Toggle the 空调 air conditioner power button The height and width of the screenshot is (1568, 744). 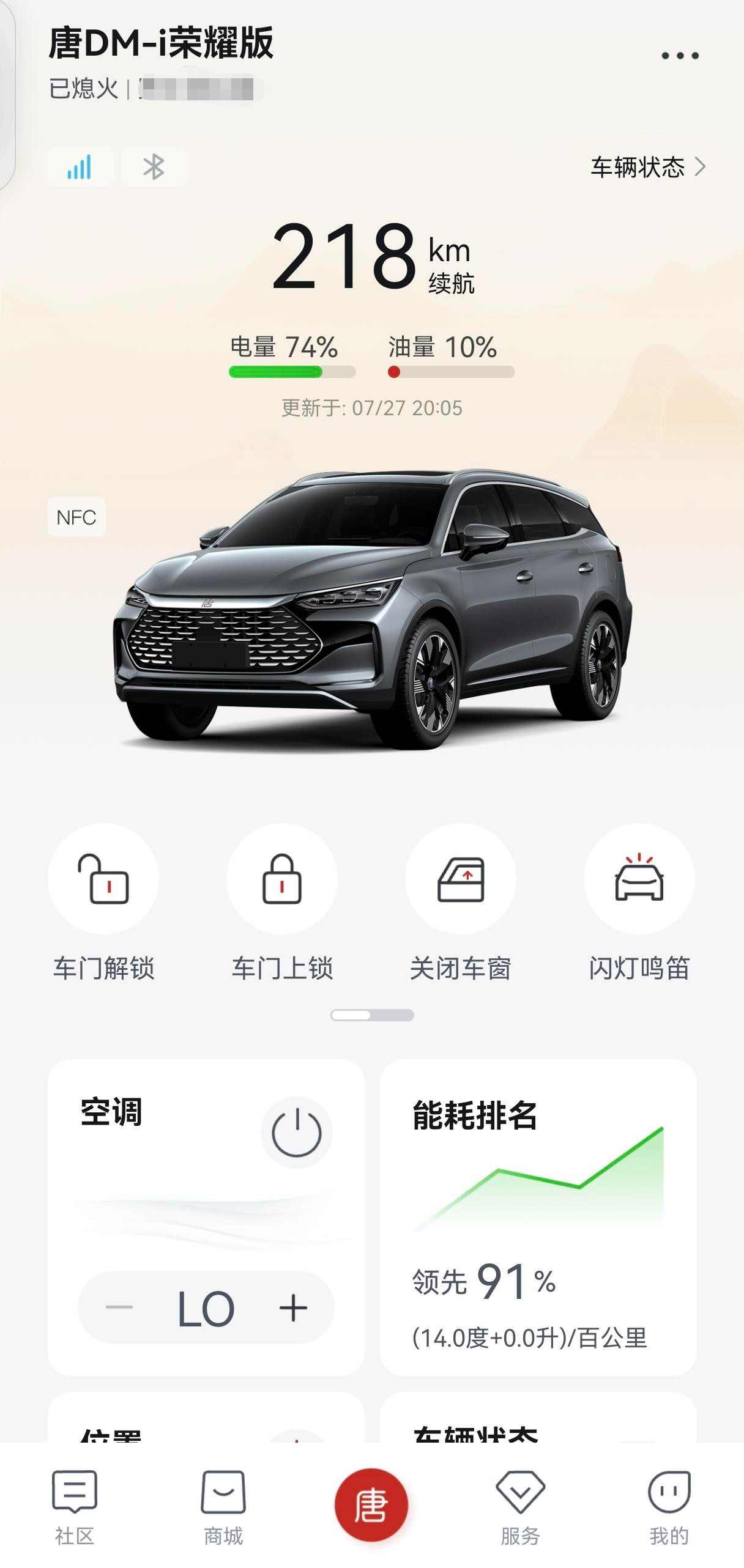pyautogui.click(x=297, y=1133)
